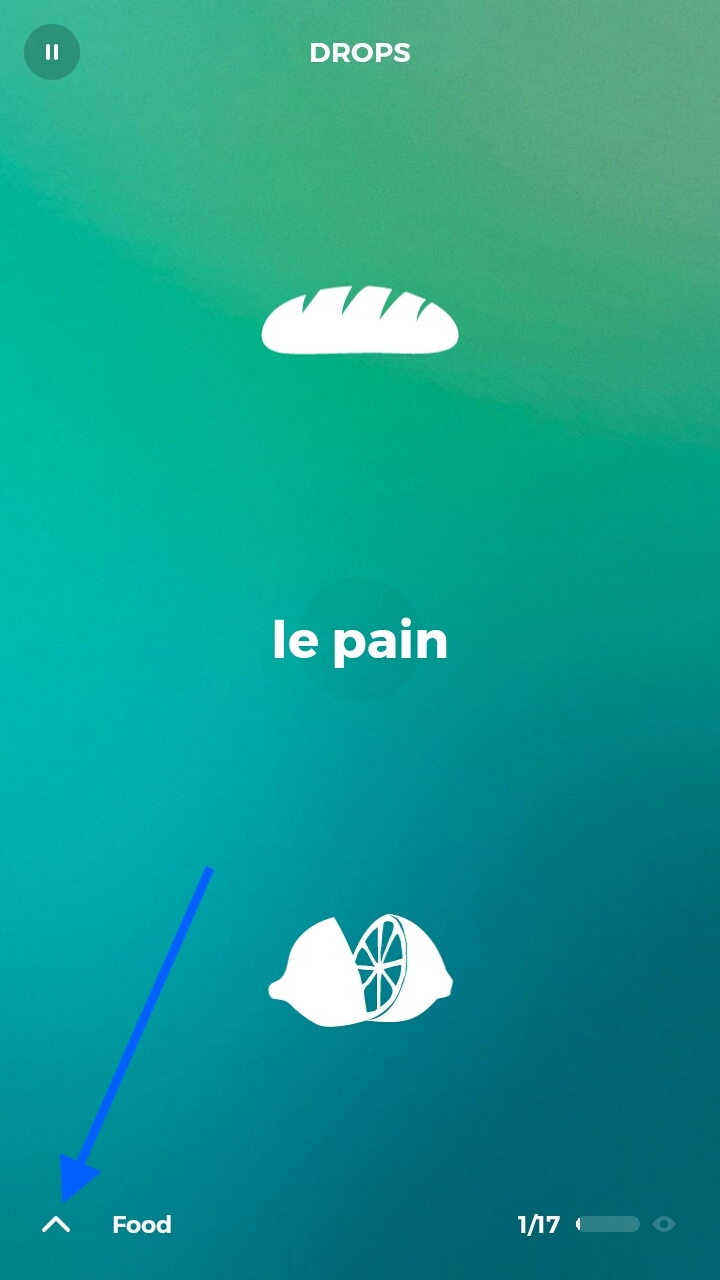Pause the Drops lesson
This screenshot has width=720, height=1280.
click(52, 52)
